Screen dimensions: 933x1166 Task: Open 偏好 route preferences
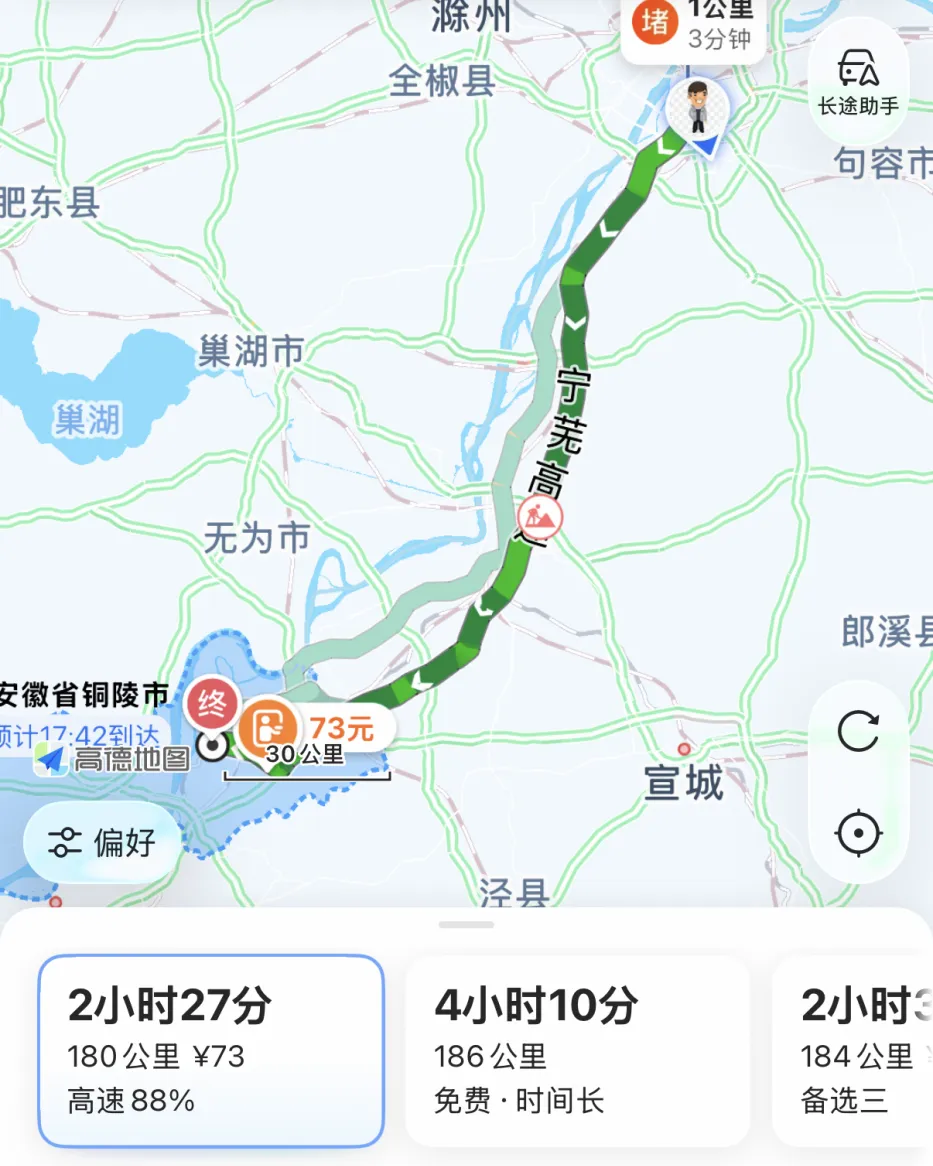click(x=102, y=843)
